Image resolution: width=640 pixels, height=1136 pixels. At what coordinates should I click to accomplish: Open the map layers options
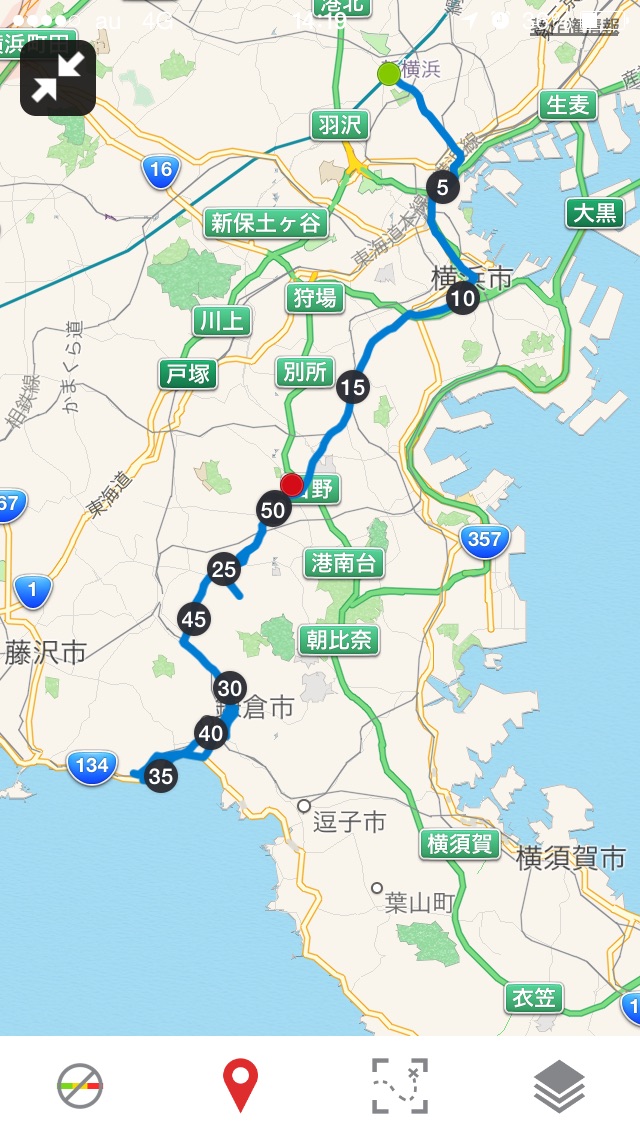[559, 1086]
